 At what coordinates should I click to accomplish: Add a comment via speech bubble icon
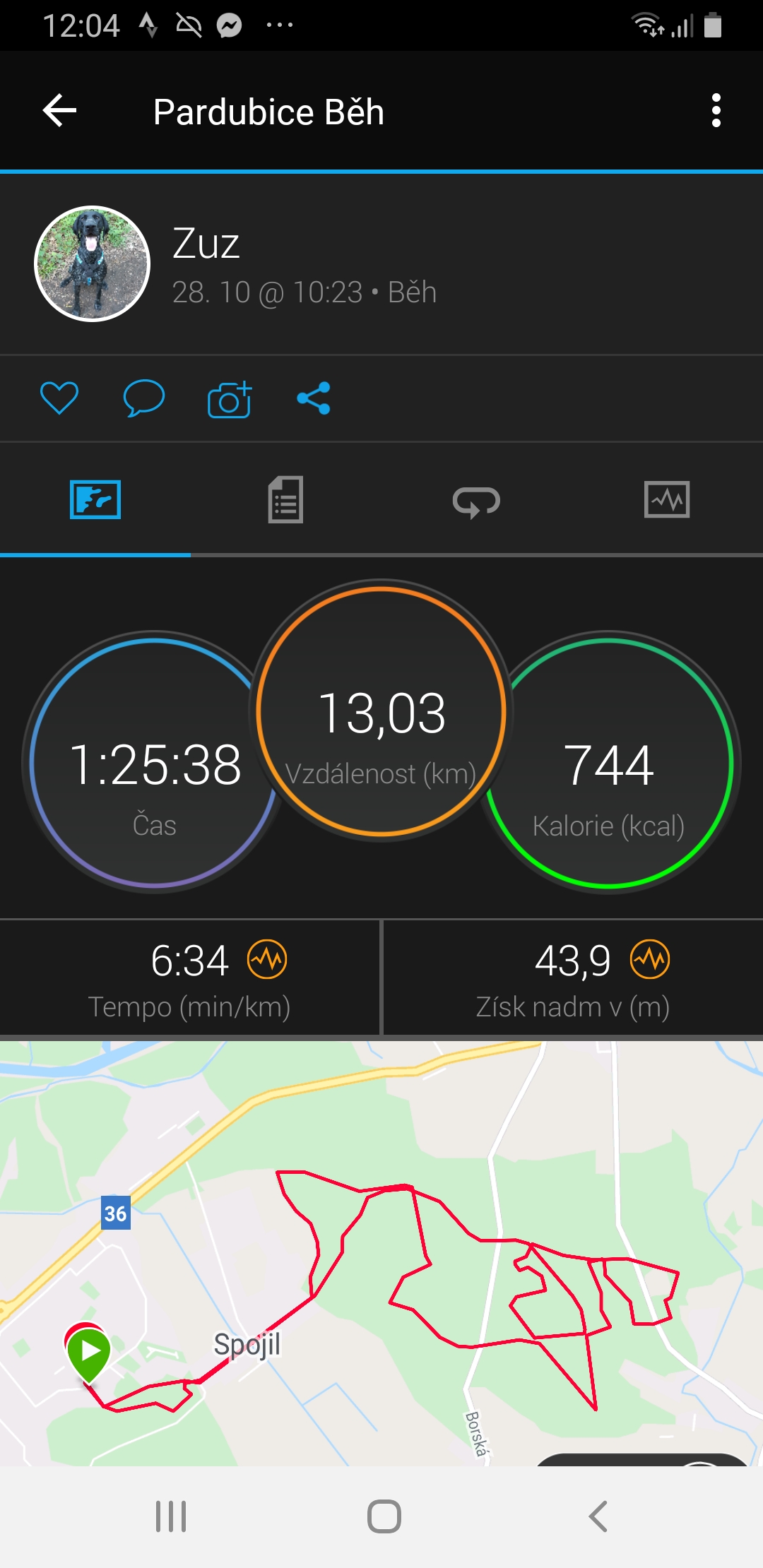144,398
